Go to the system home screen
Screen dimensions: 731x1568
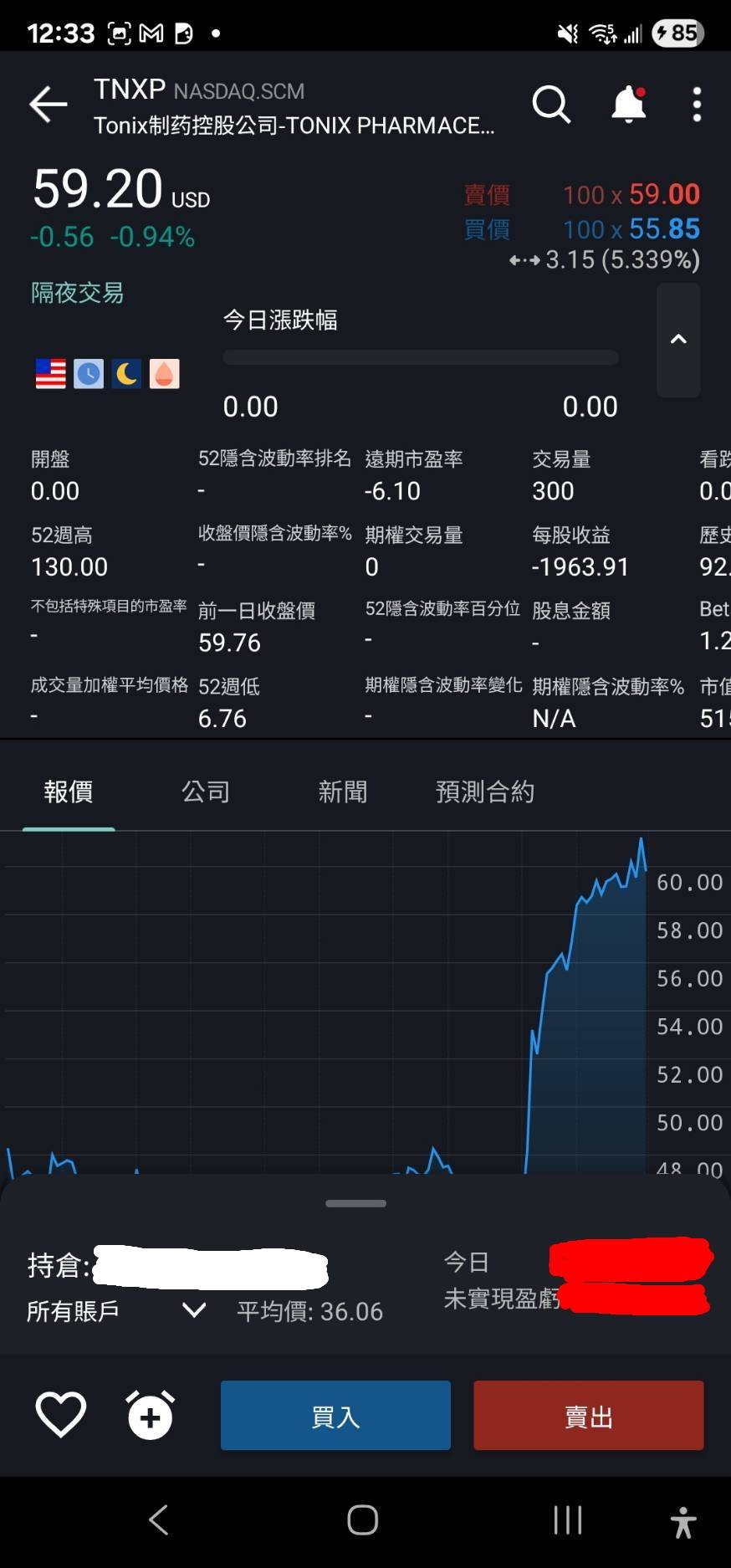pos(363,1520)
